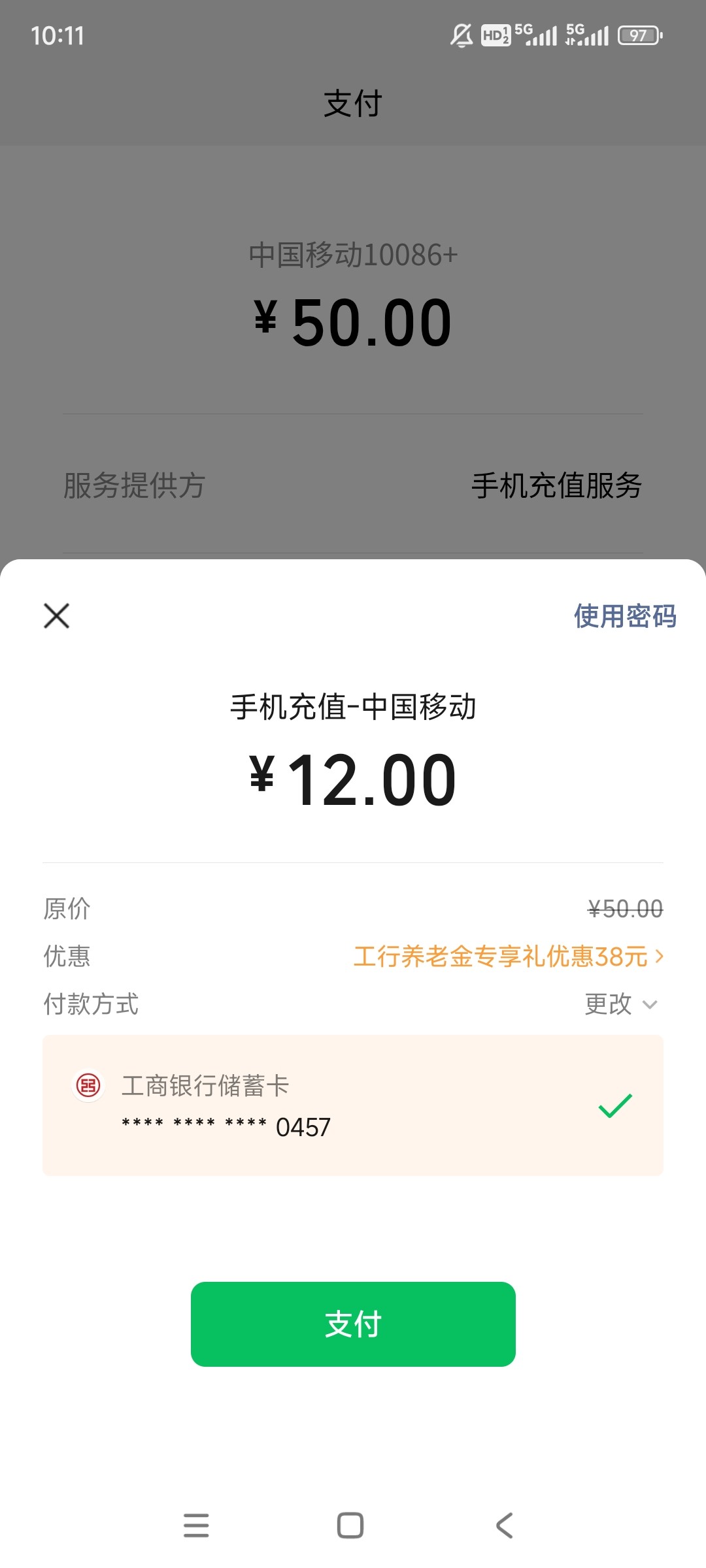This screenshot has width=706, height=1568.
Task: Confirm with the green 支付 button
Action: (x=353, y=1324)
